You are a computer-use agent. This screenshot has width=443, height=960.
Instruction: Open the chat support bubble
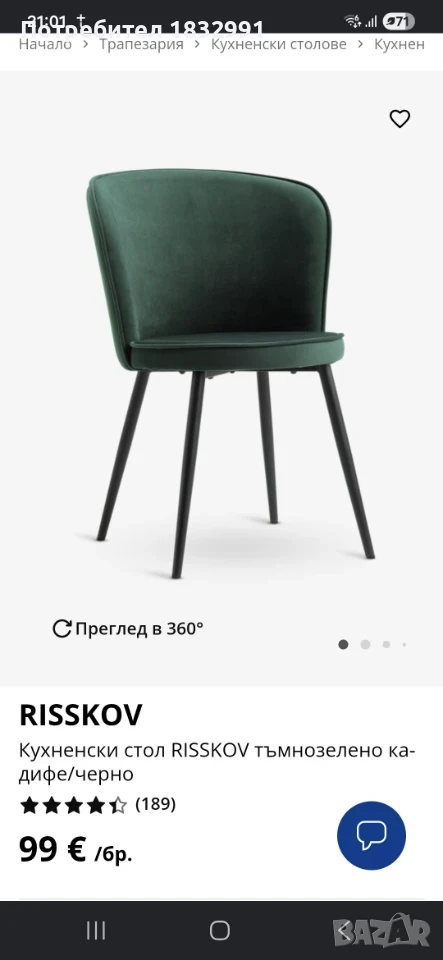371,835
